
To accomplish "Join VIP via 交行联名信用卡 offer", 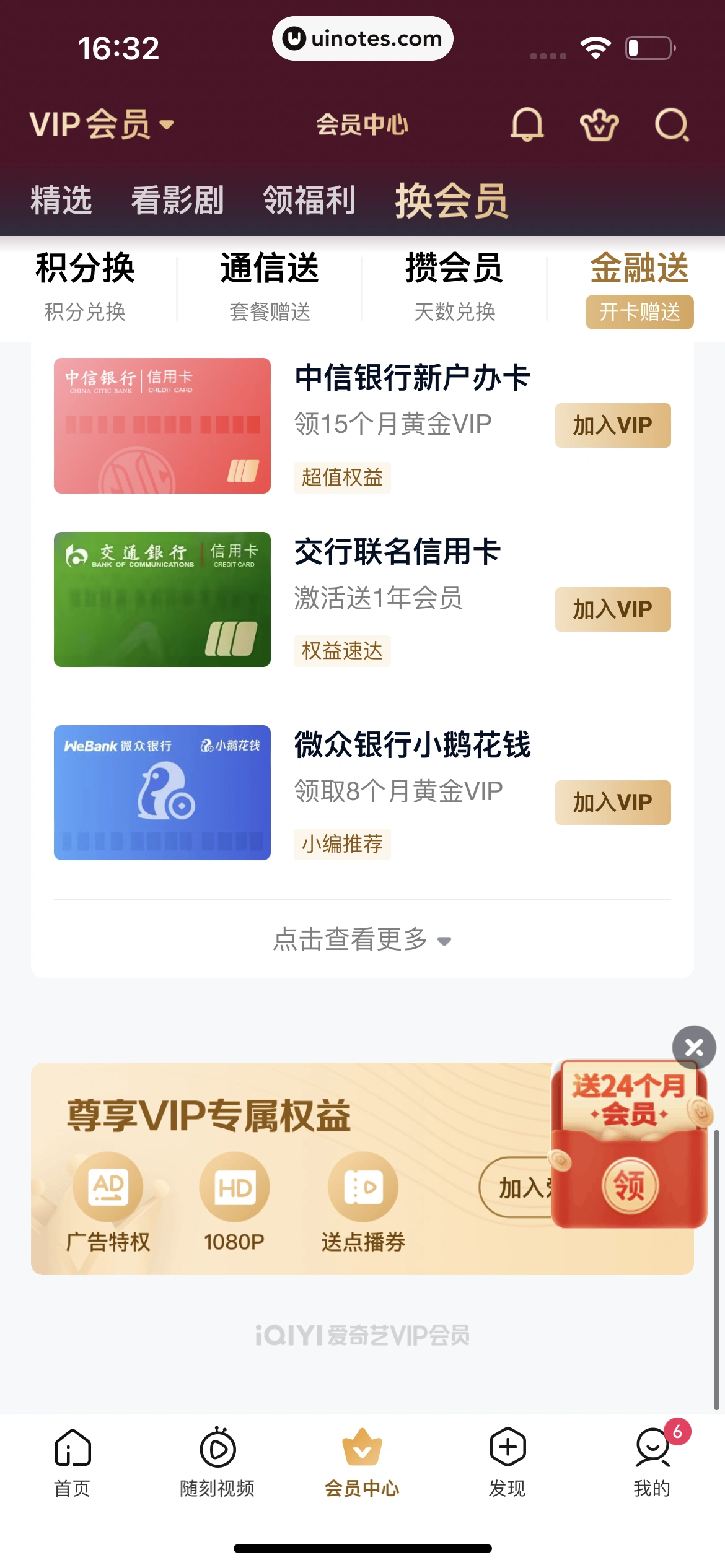I will [x=612, y=609].
